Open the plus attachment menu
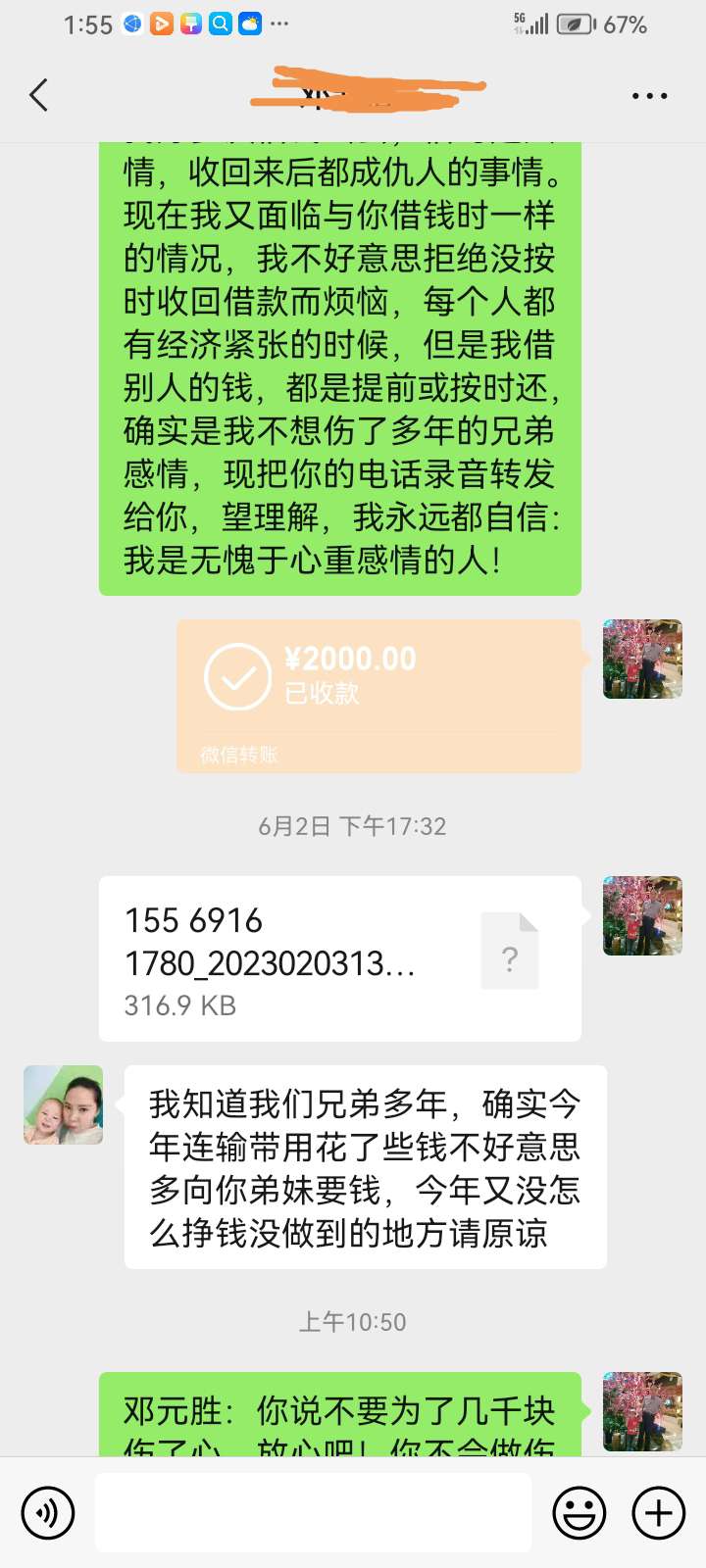The width and height of the screenshot is (706, 1568). coord(658,1512)
